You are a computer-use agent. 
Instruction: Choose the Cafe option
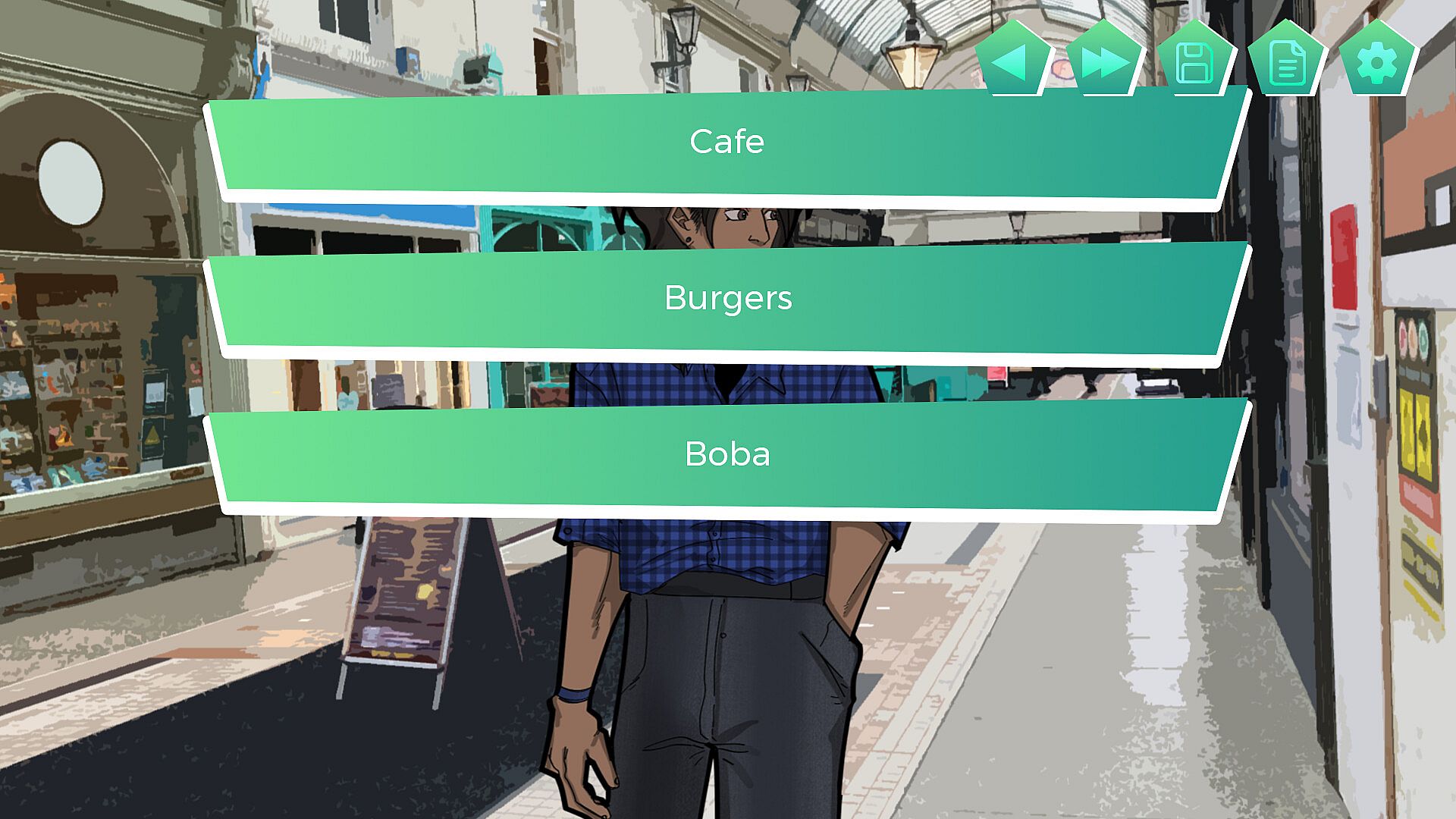tap(726, 144)
